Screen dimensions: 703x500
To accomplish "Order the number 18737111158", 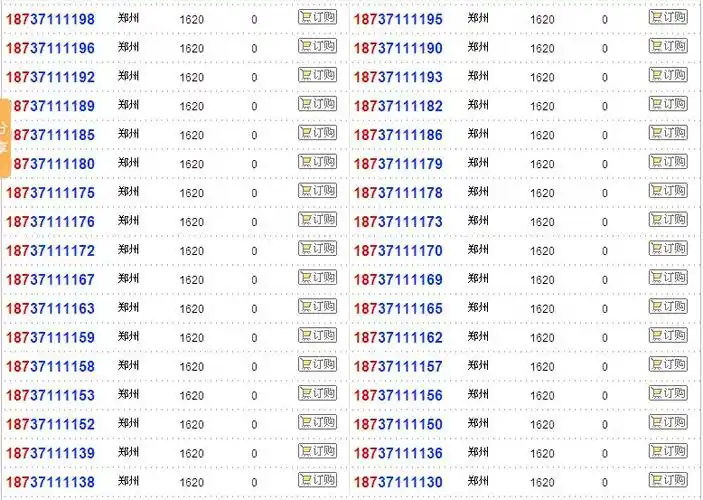I will [x=317, y=365].
